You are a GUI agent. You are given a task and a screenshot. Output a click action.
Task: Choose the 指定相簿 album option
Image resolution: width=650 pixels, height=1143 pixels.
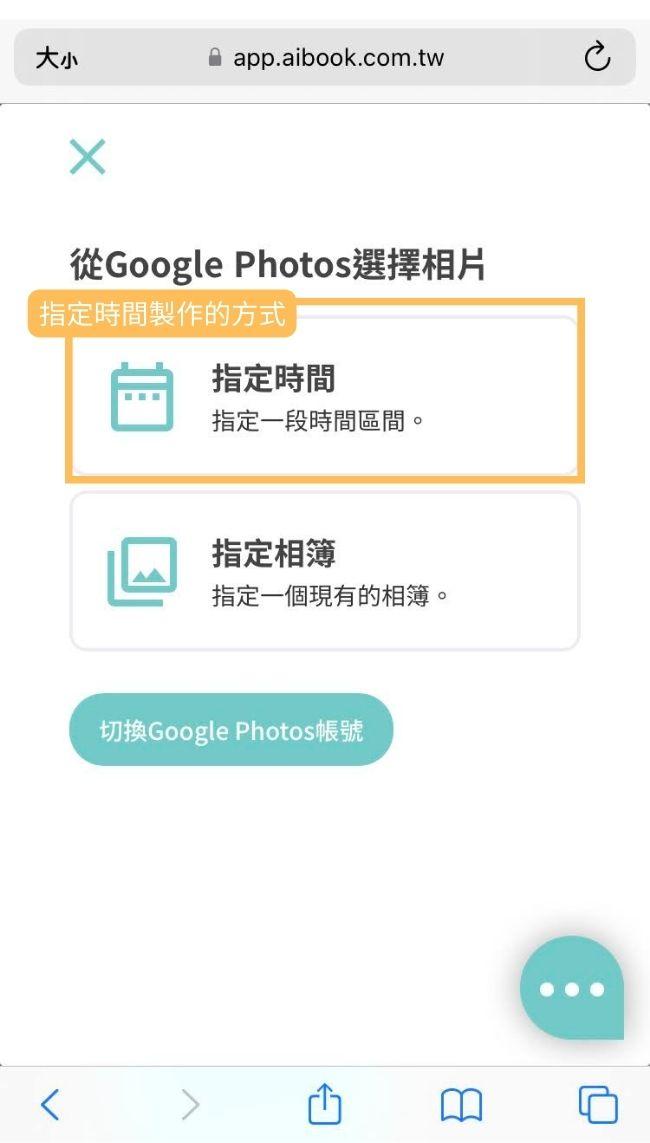325,571
